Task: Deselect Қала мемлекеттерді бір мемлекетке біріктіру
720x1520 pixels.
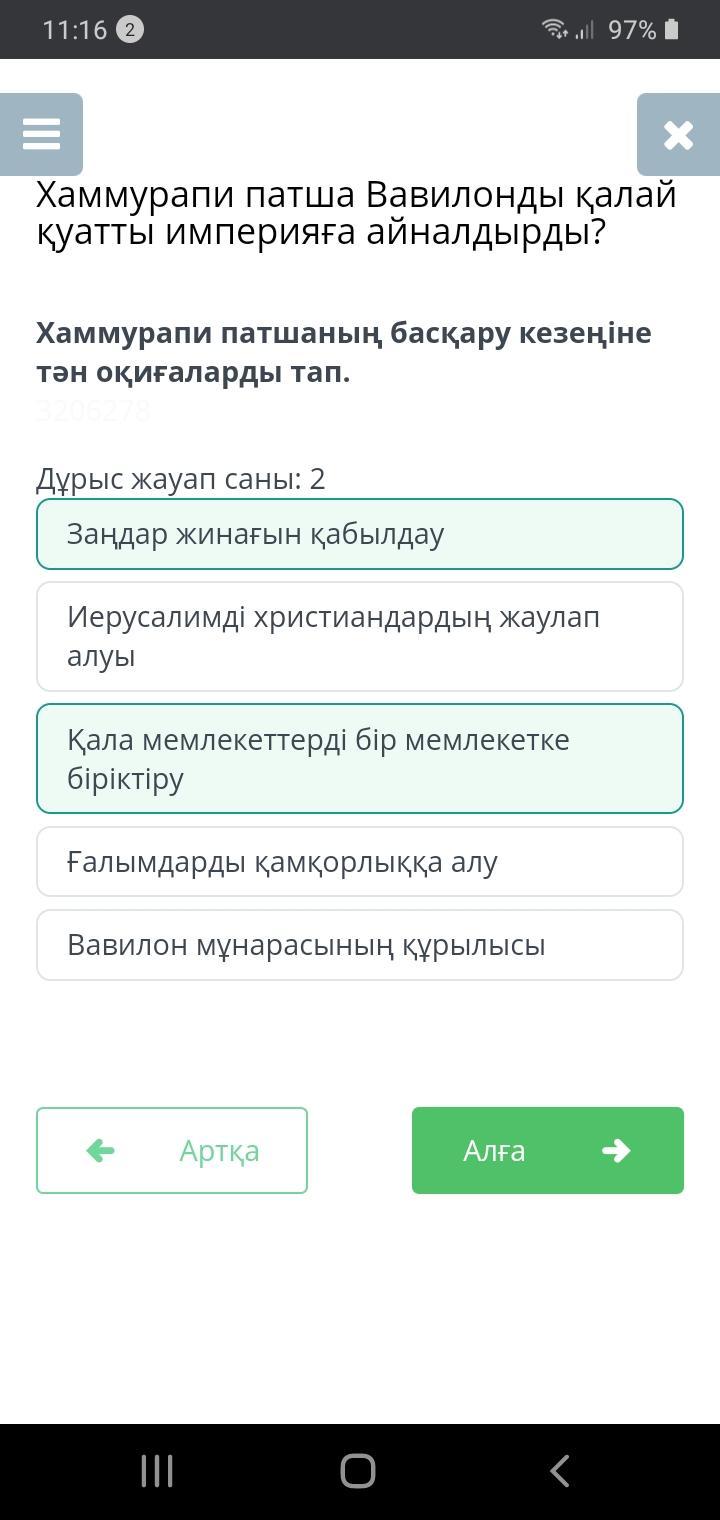Action: coord(360,759)
